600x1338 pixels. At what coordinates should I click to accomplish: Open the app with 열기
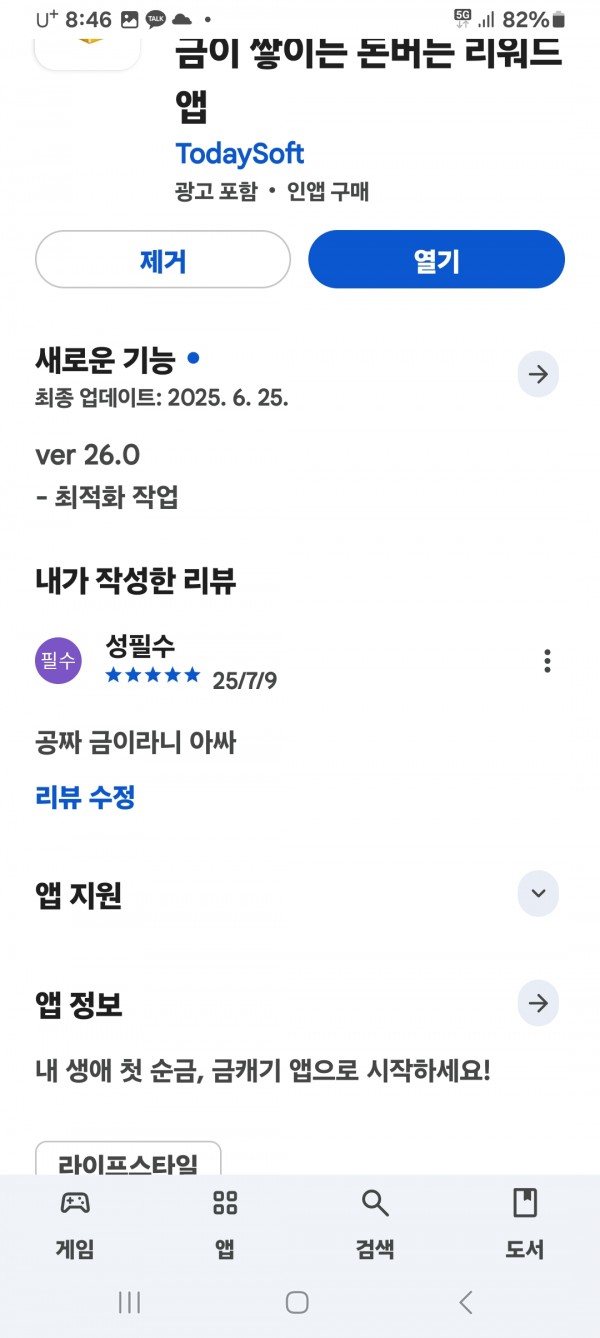[436, 260]
